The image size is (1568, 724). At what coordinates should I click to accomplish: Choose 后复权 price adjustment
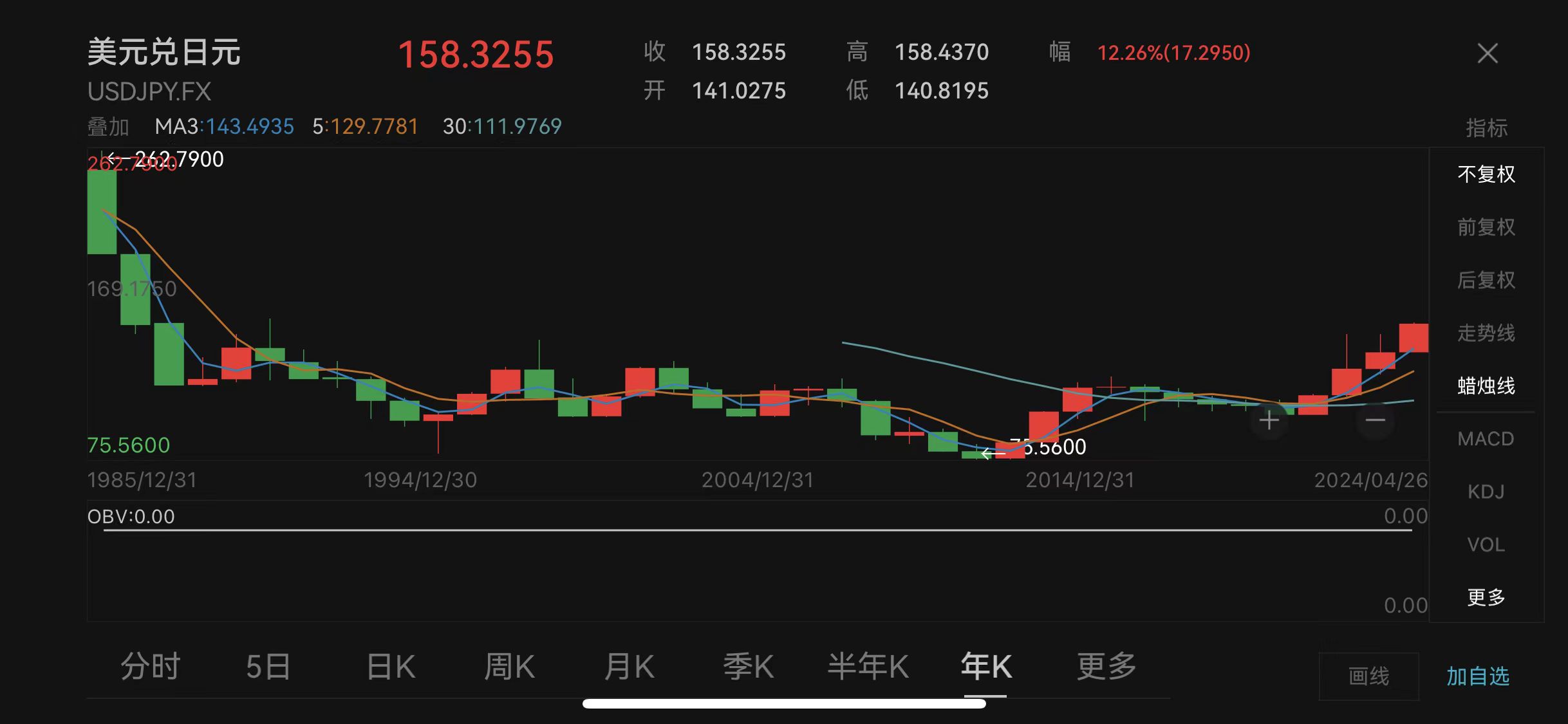[1486, 280]
